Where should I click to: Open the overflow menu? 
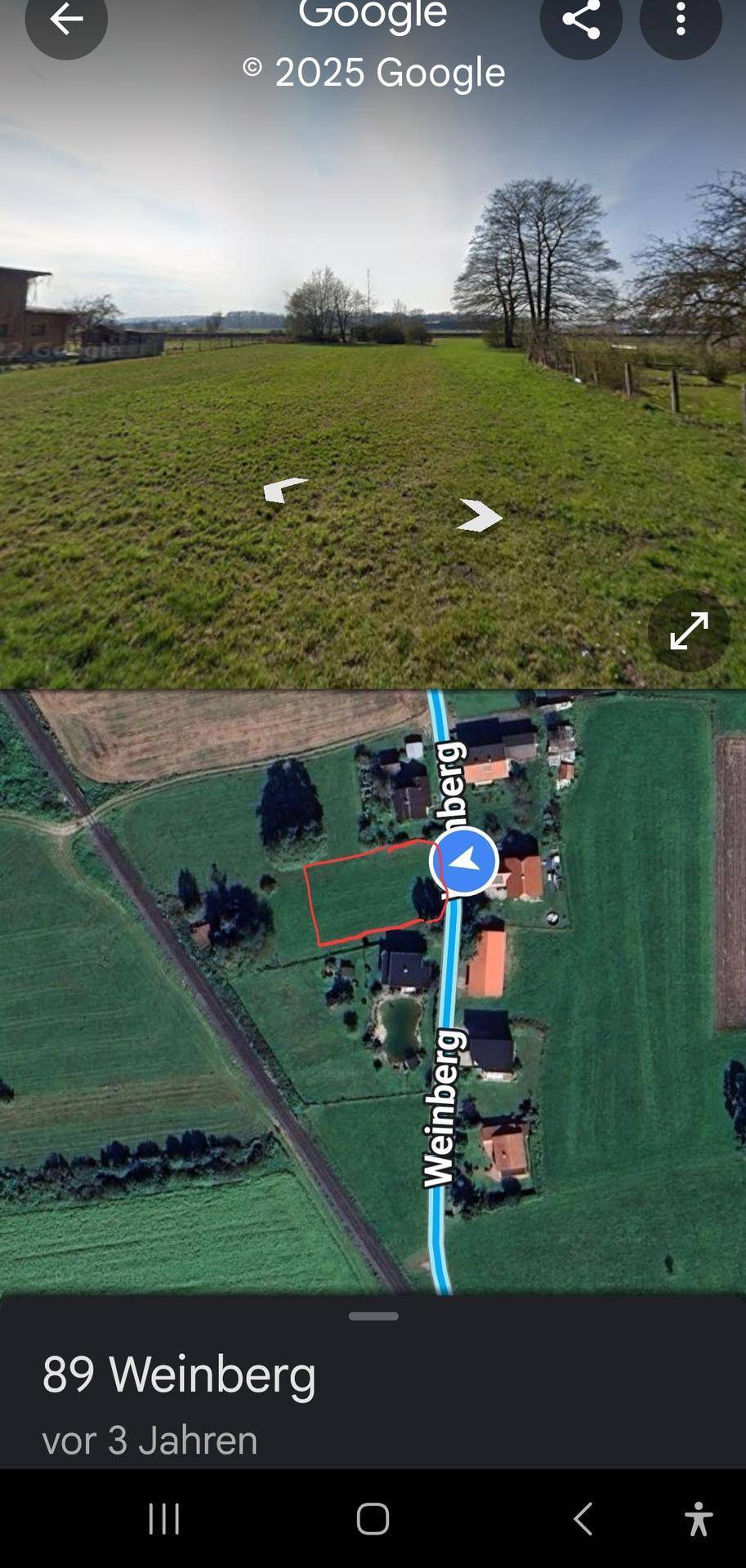coord(680,20)
